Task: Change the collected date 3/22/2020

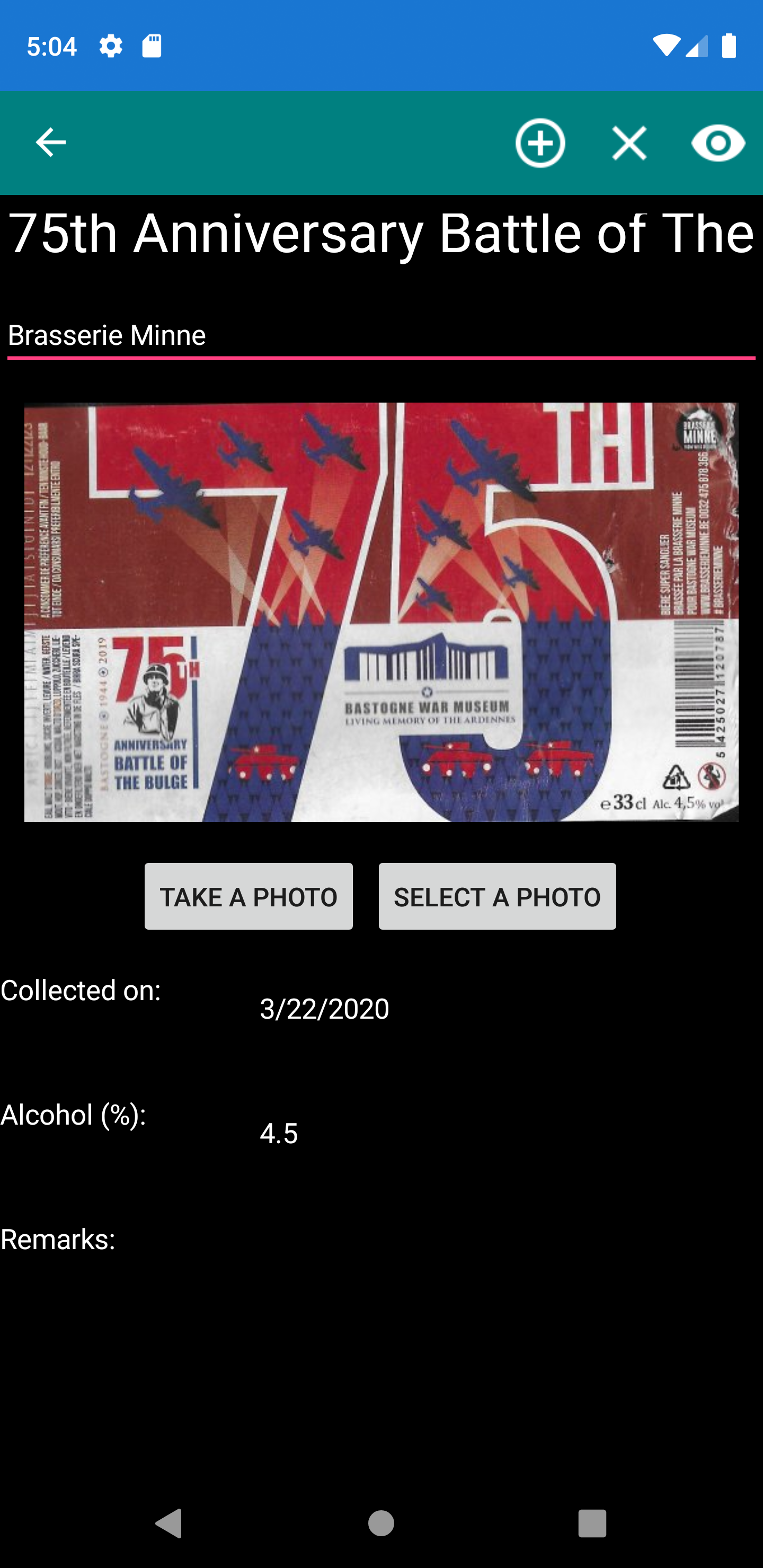Action: click(x=325, y=1009)
